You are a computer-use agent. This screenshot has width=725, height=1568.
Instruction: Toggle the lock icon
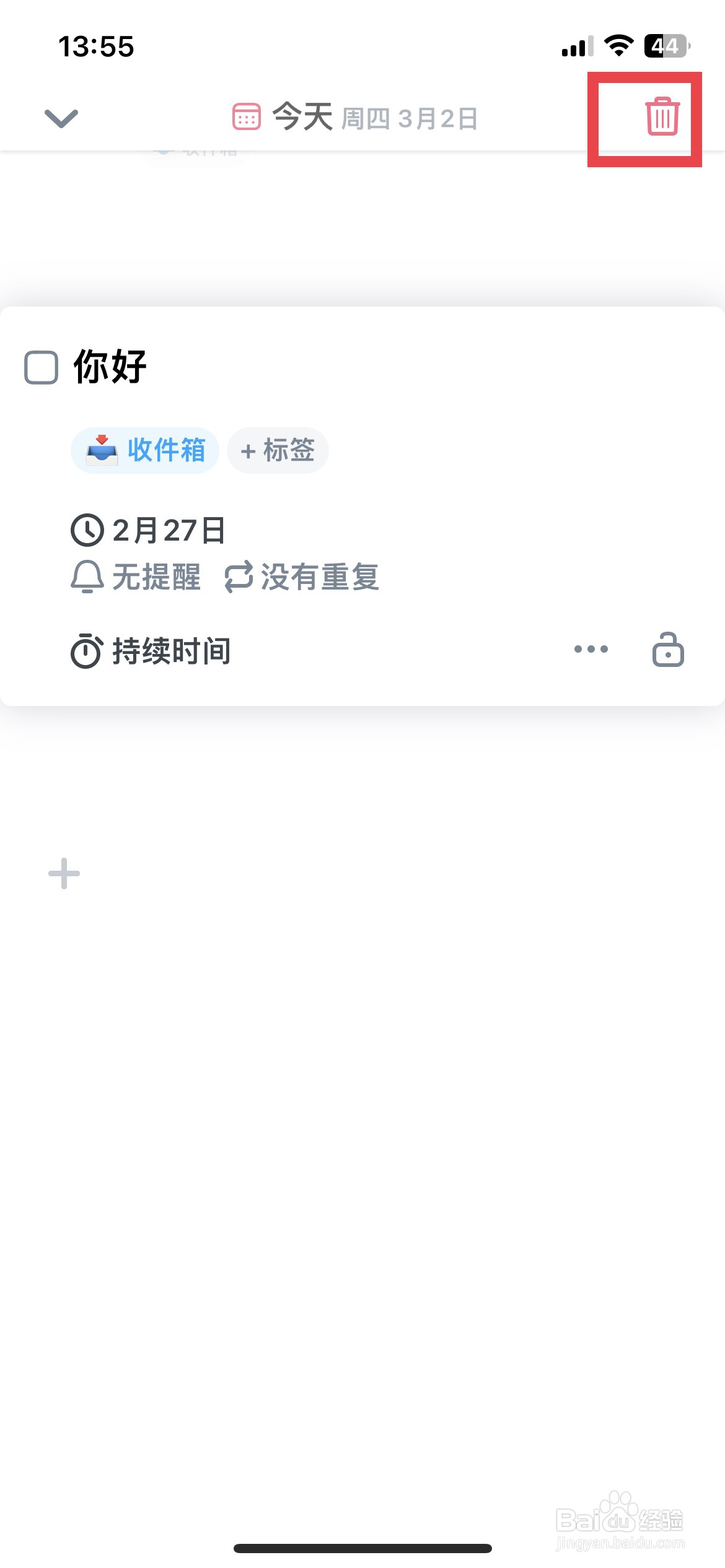click(x=668, y=649)
